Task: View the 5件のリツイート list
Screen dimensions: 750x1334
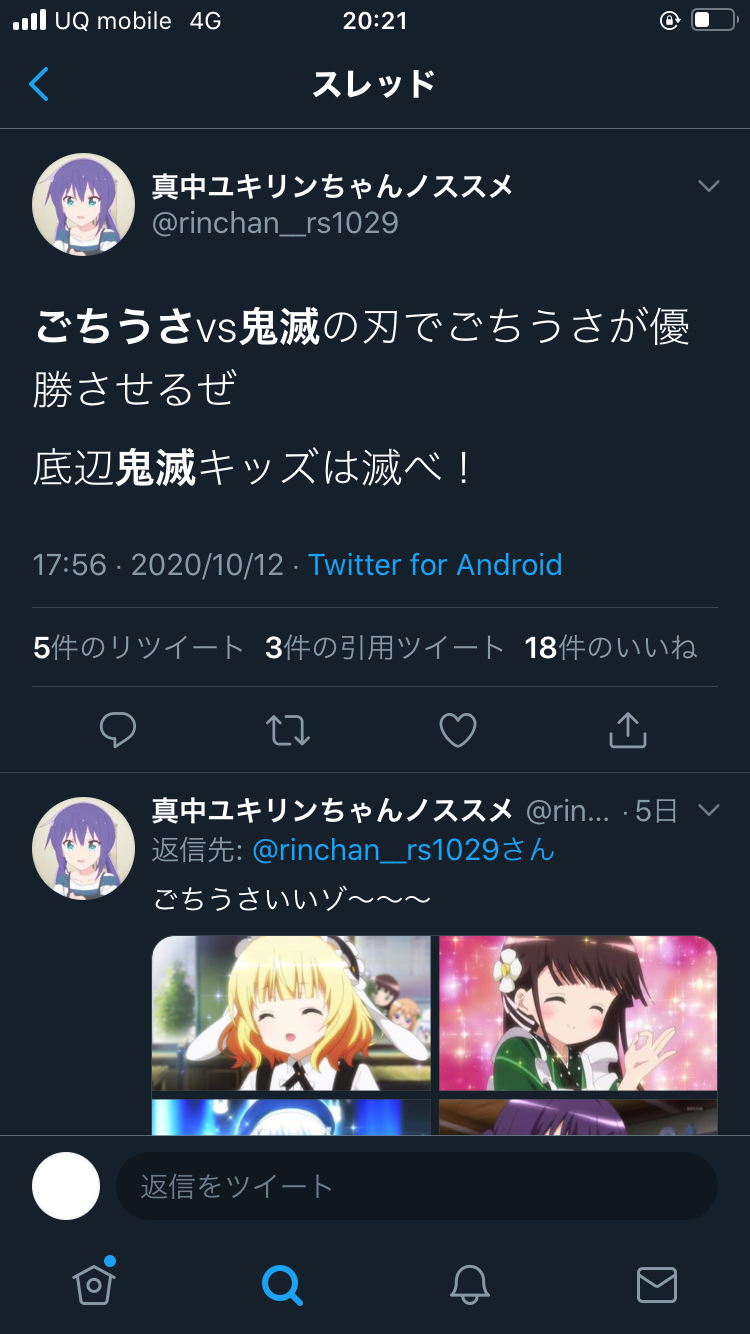Action: [x=138, y=648]
